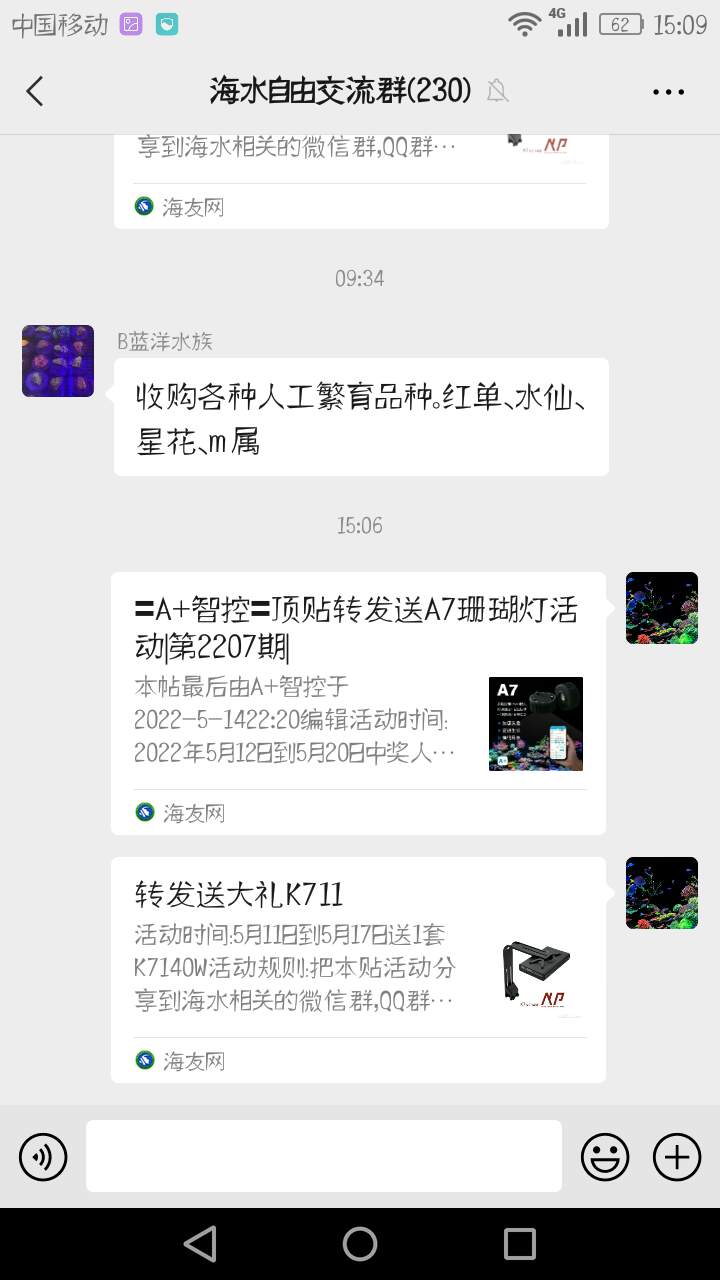Tap B蓝洋水族's profile avatar
The width and height of the screenshot is (720, 1280).
[58, 361]
